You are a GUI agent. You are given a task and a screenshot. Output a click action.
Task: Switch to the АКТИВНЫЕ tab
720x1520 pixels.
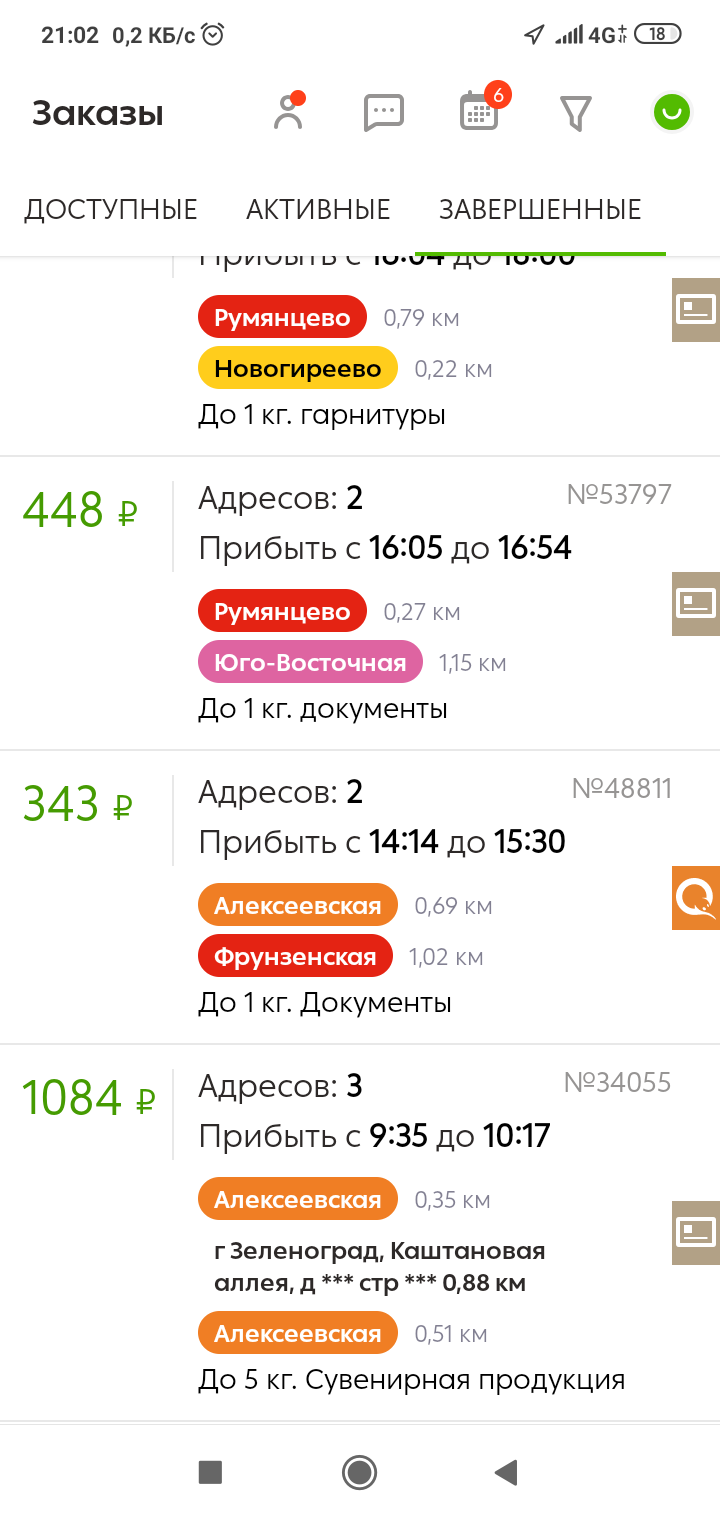tap(318, 210)
